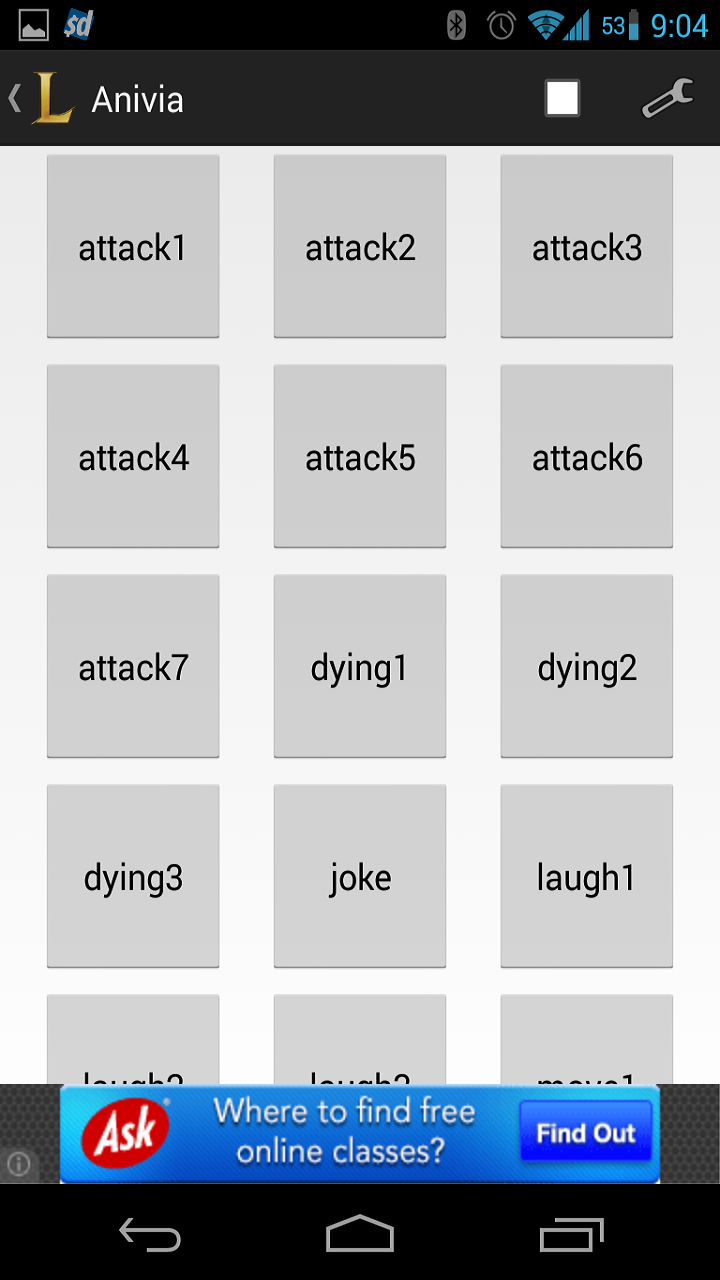
Task: Tap the laugh1 tile
Action: (x=586, y=876)
